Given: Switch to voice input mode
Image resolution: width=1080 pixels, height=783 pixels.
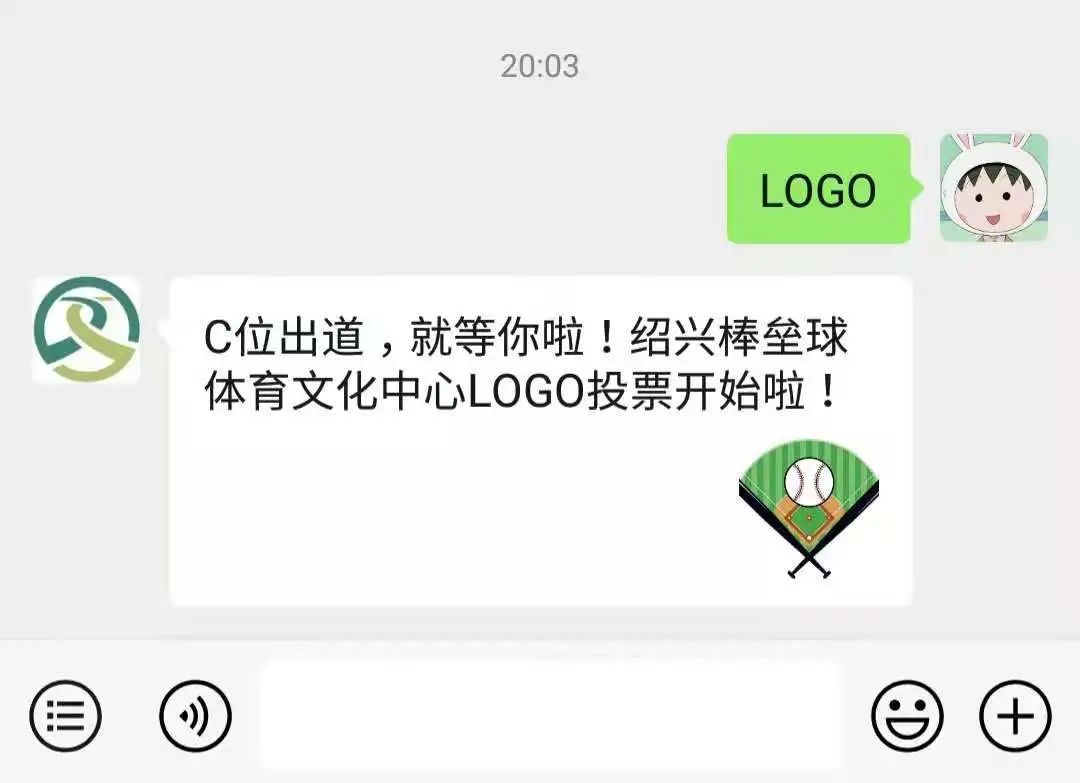Looking at the screenshot, I should 195,716.
